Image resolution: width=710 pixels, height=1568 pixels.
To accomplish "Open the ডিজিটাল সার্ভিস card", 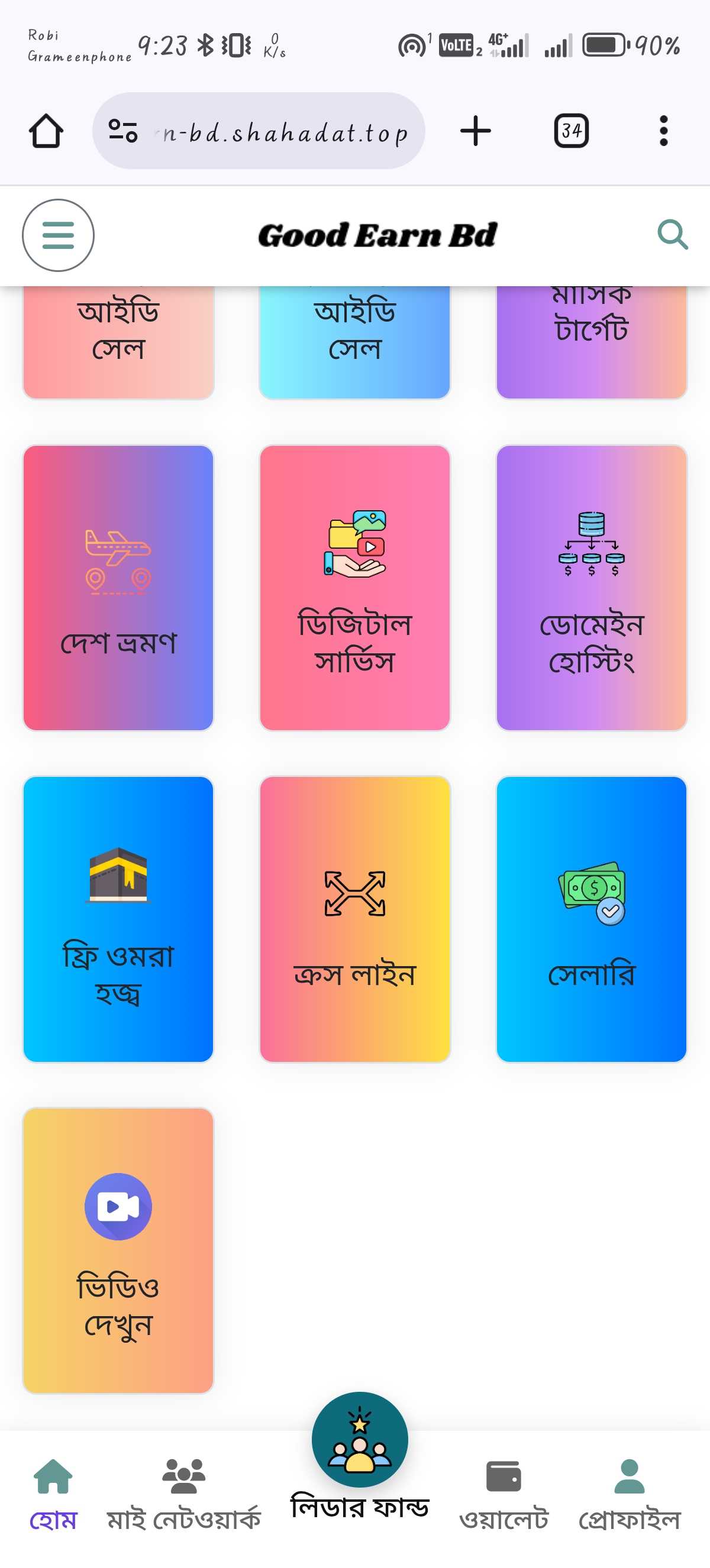I will tap(355, 587).
